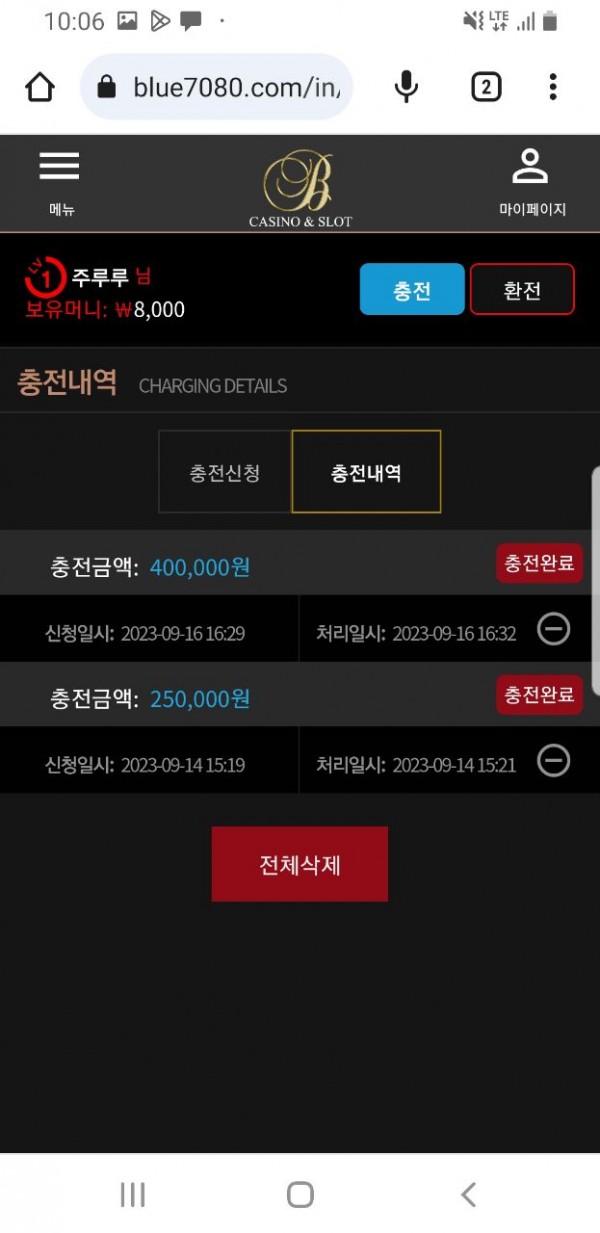Viewport: 600px width, 1233px height.
Task: Select the 충전내역 tab
Action: point(366,472)
